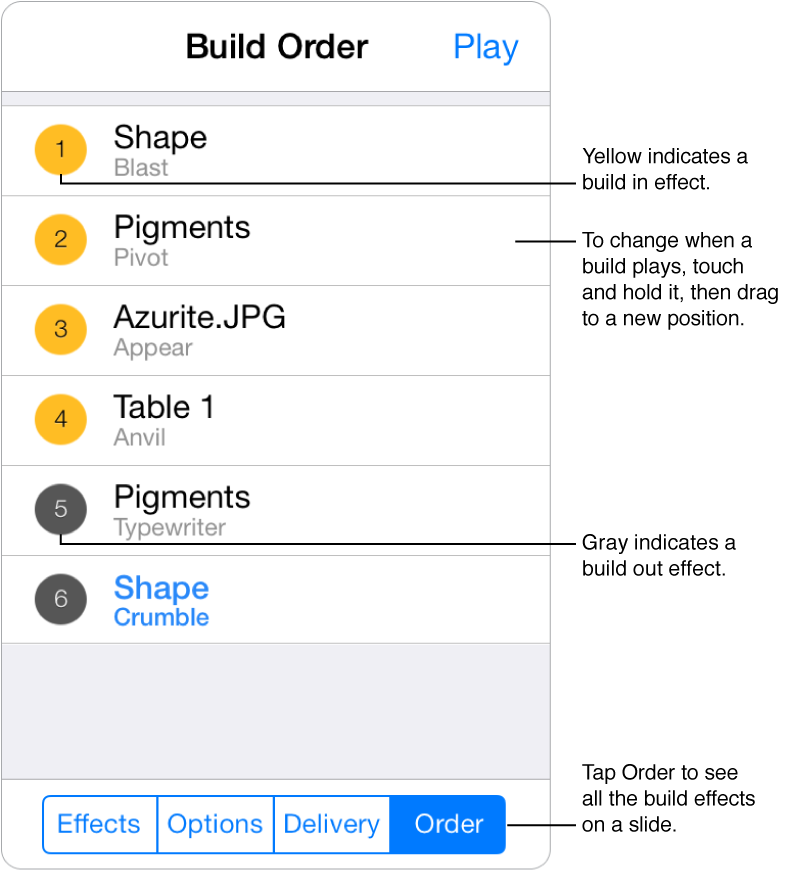Select the Azurite.JPG Appear build

[199, 330]
